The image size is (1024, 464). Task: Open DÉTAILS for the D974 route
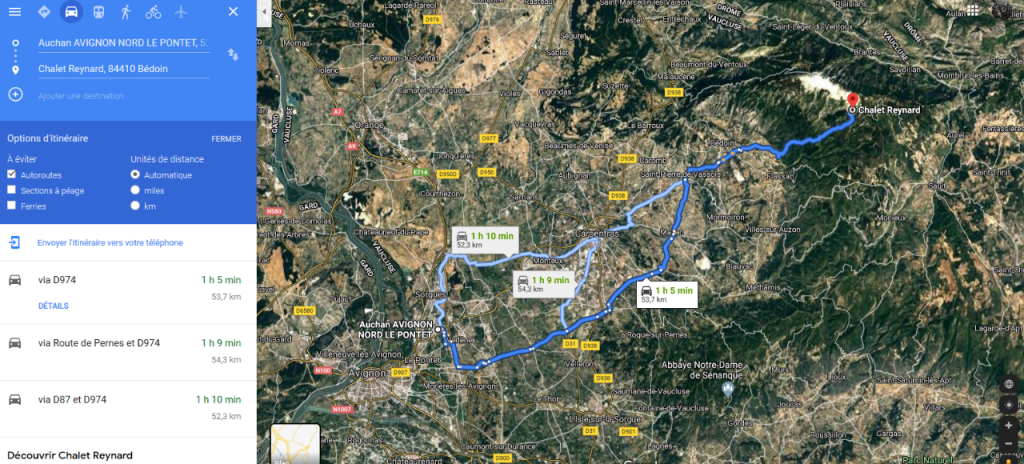[53, 305]
